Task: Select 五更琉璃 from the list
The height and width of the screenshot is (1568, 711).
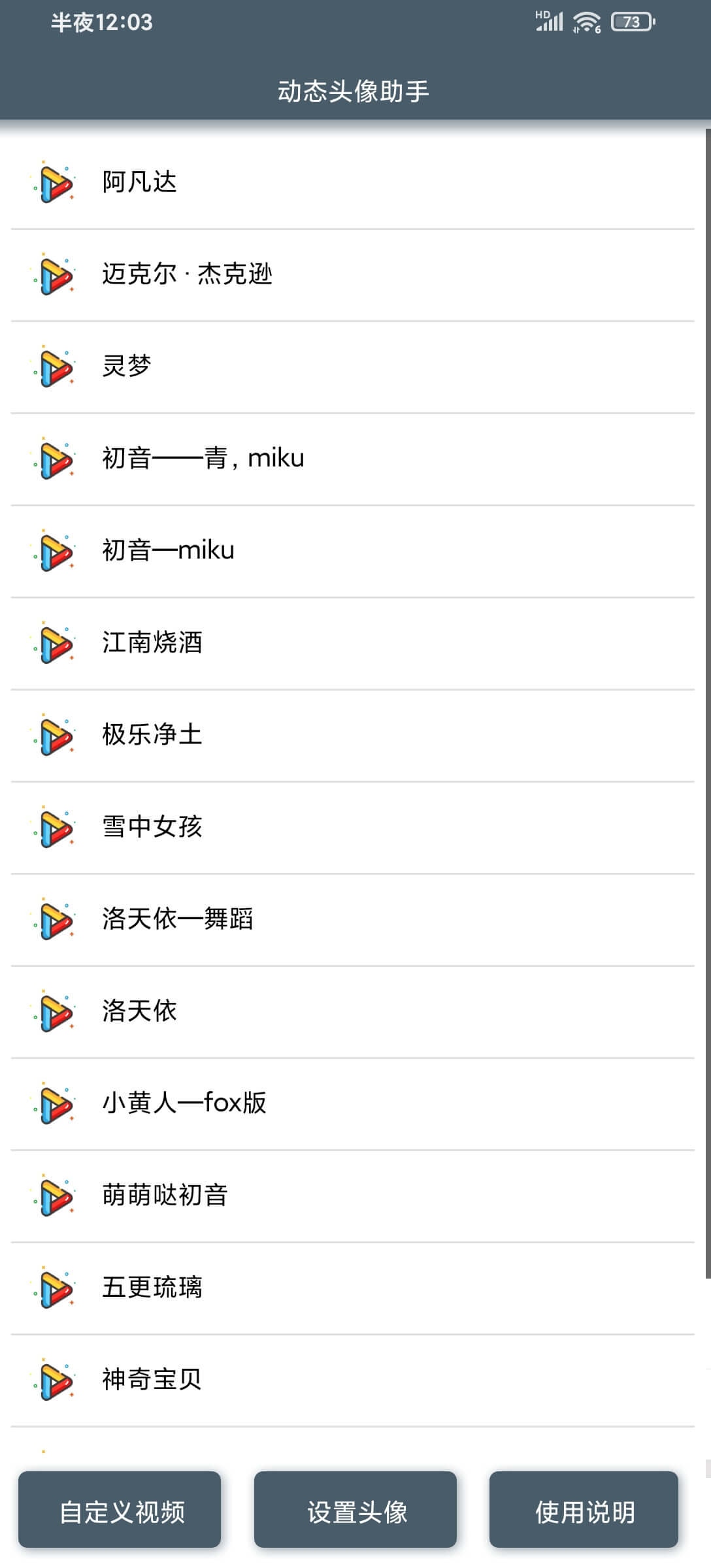Action: coord(353,1288)
